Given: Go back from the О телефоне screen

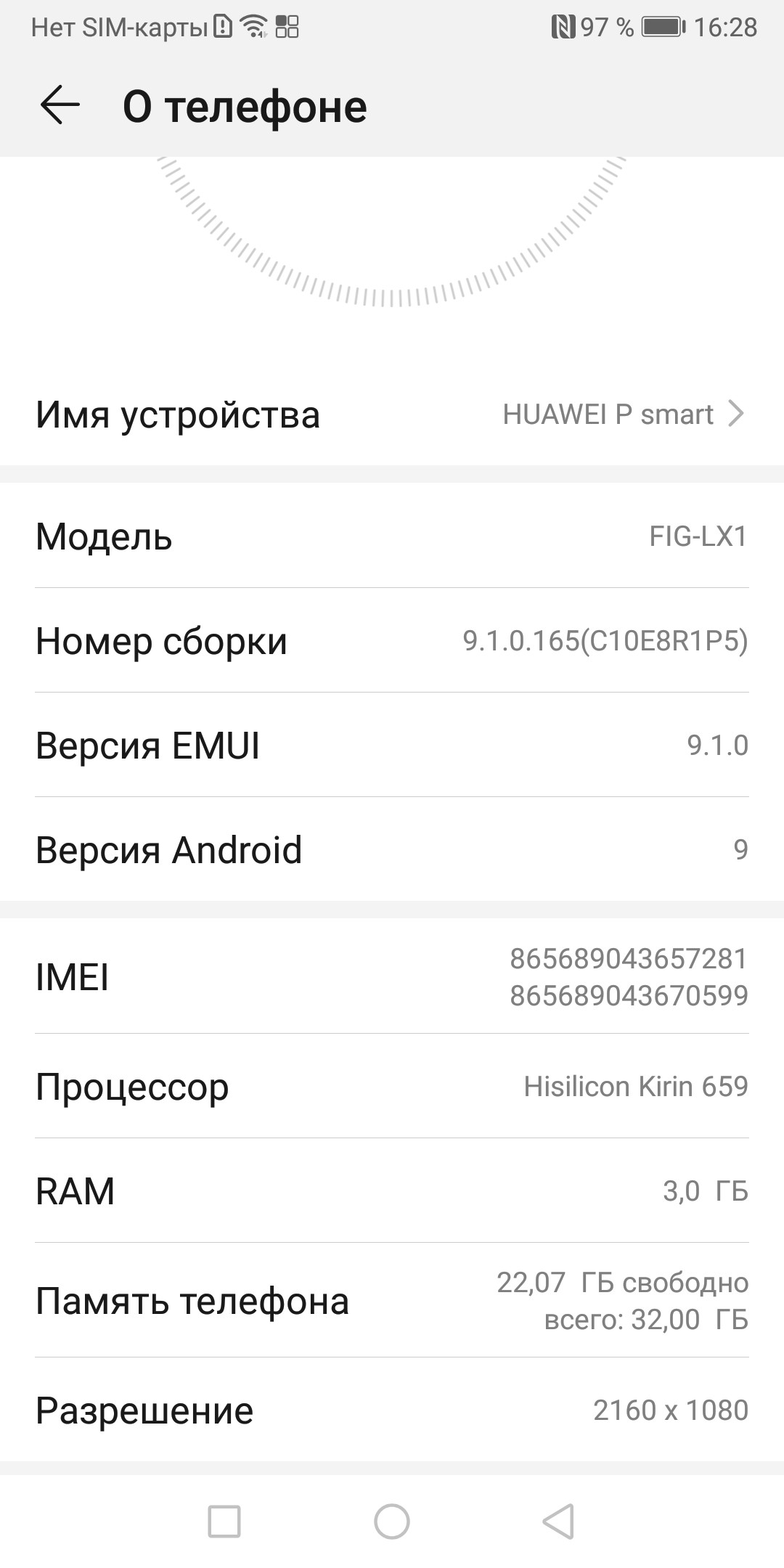Looking at the screenshot, I should tap(60, 106).
